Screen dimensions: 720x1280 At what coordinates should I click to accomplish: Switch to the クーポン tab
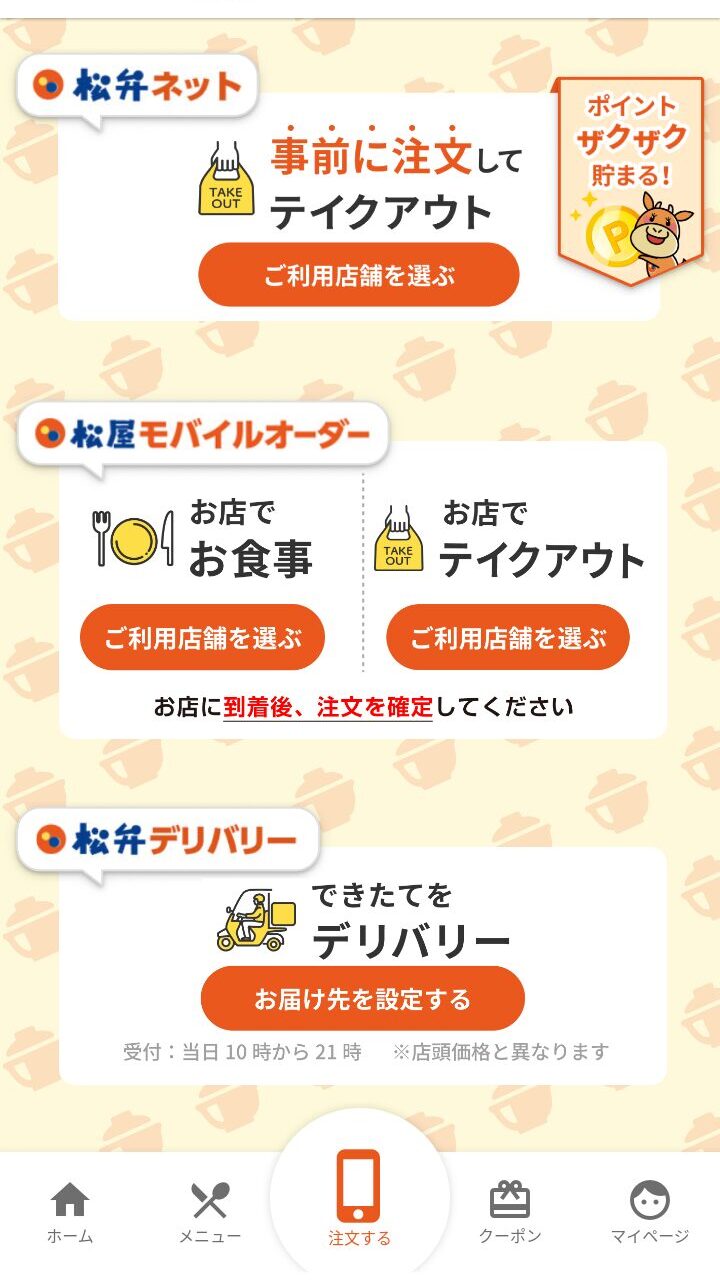tap(509, 1212)
